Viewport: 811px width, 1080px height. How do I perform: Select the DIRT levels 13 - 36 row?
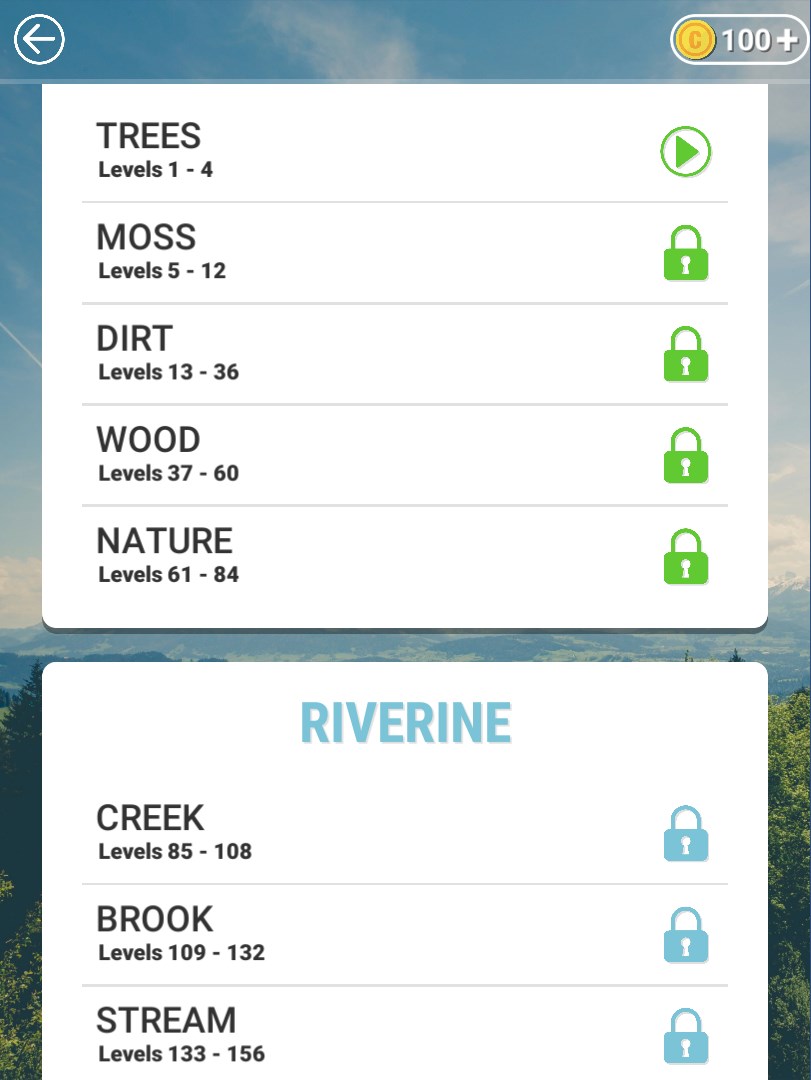(x=404, y=354)
